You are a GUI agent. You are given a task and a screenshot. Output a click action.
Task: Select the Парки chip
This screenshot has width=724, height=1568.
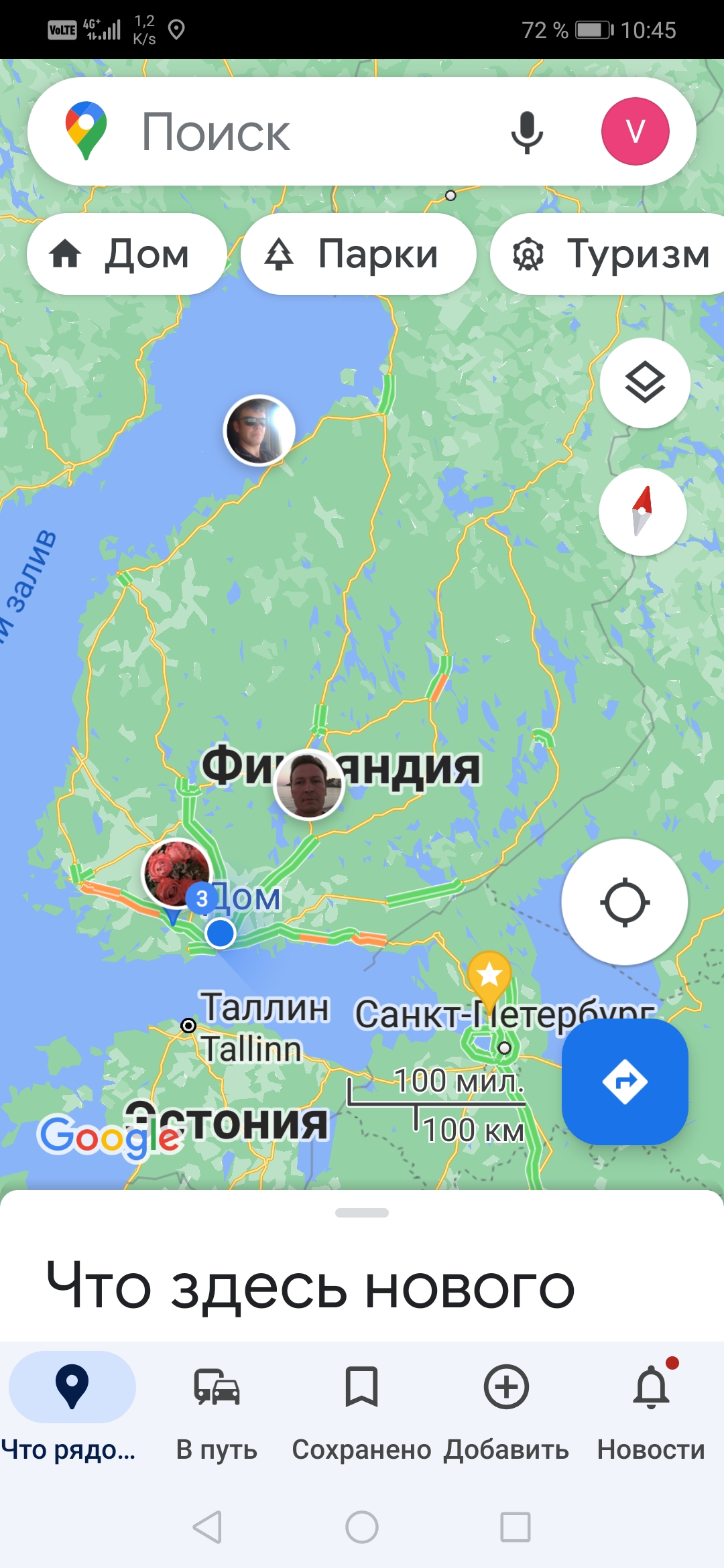[x=358, y=255]
